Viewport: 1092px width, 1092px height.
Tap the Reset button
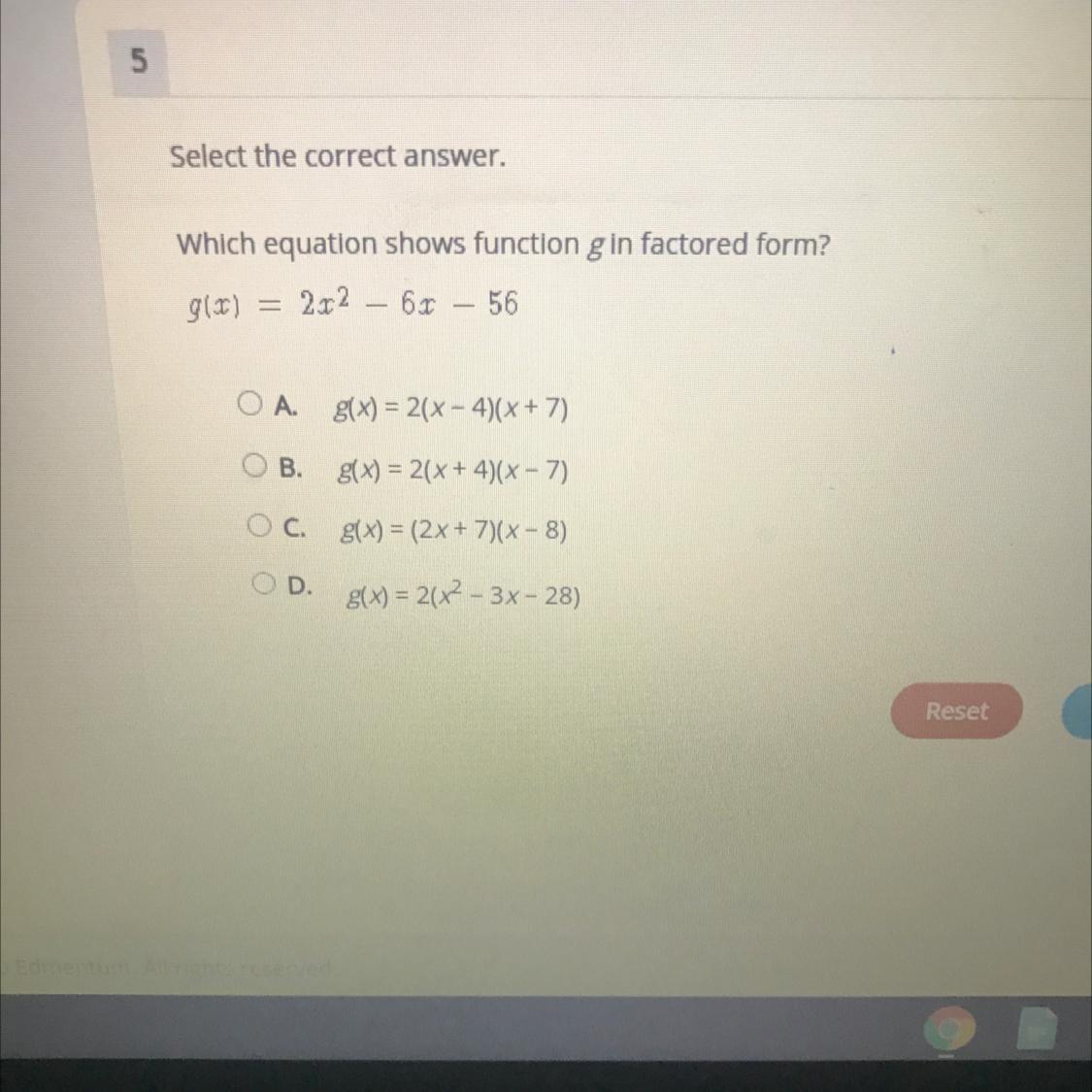[x=955, y=711]
